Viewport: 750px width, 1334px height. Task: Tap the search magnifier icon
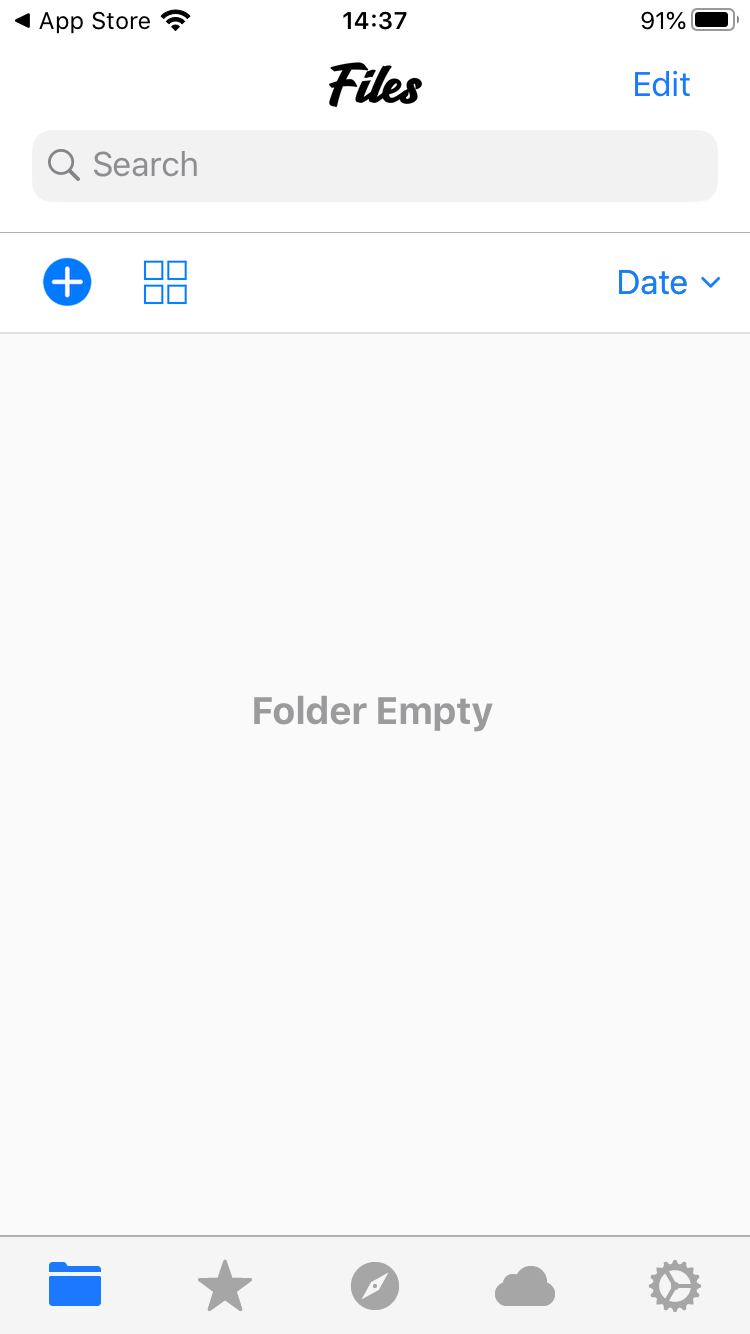click(x=63, y=165)
